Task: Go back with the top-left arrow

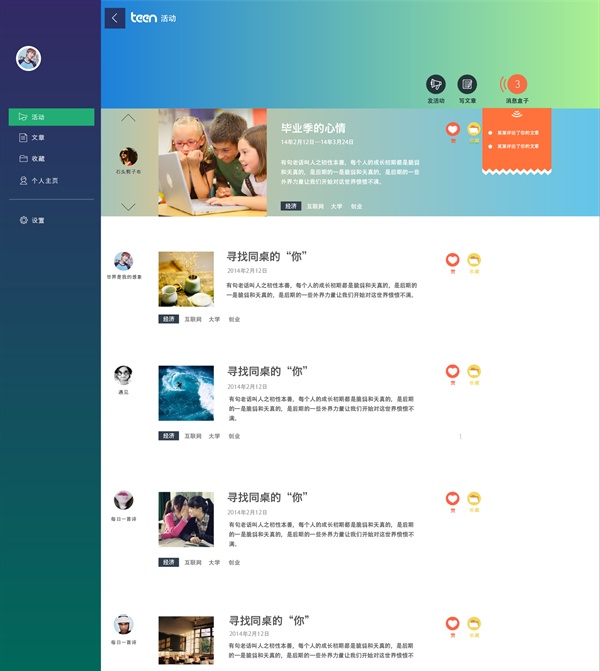Action: click(x=114, y=18)
